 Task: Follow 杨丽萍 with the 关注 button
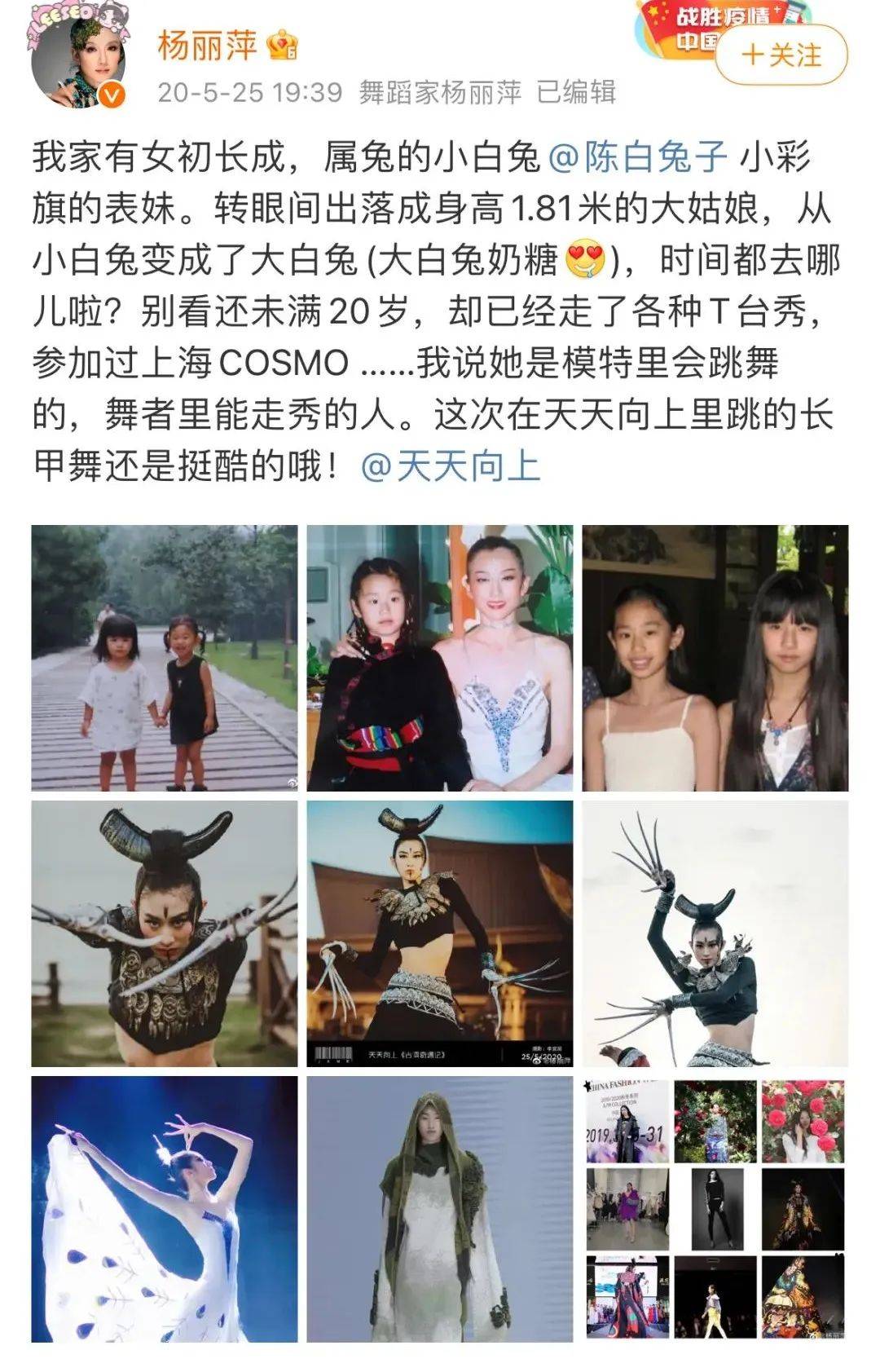[781, 55]
